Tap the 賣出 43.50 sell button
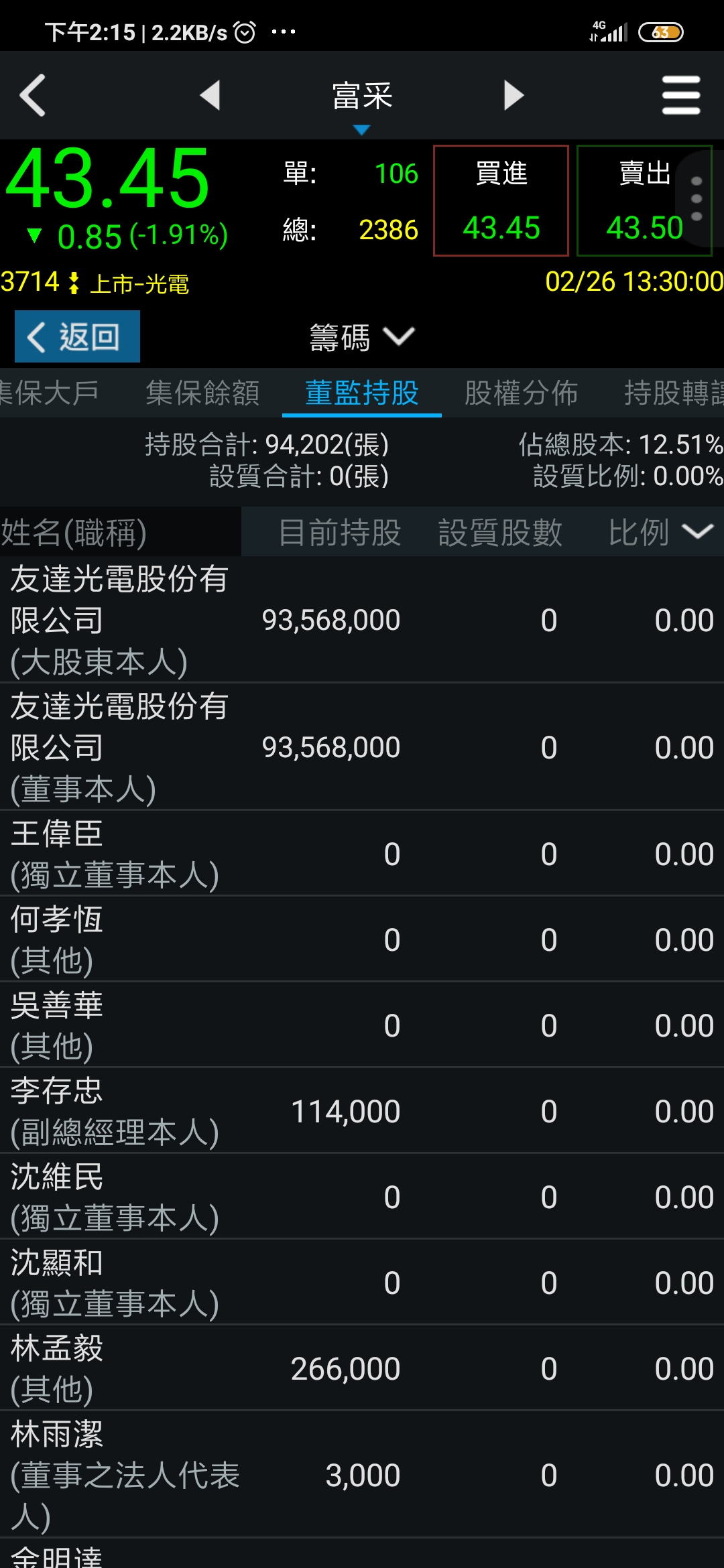724x1568 pixels. (644, 200)
